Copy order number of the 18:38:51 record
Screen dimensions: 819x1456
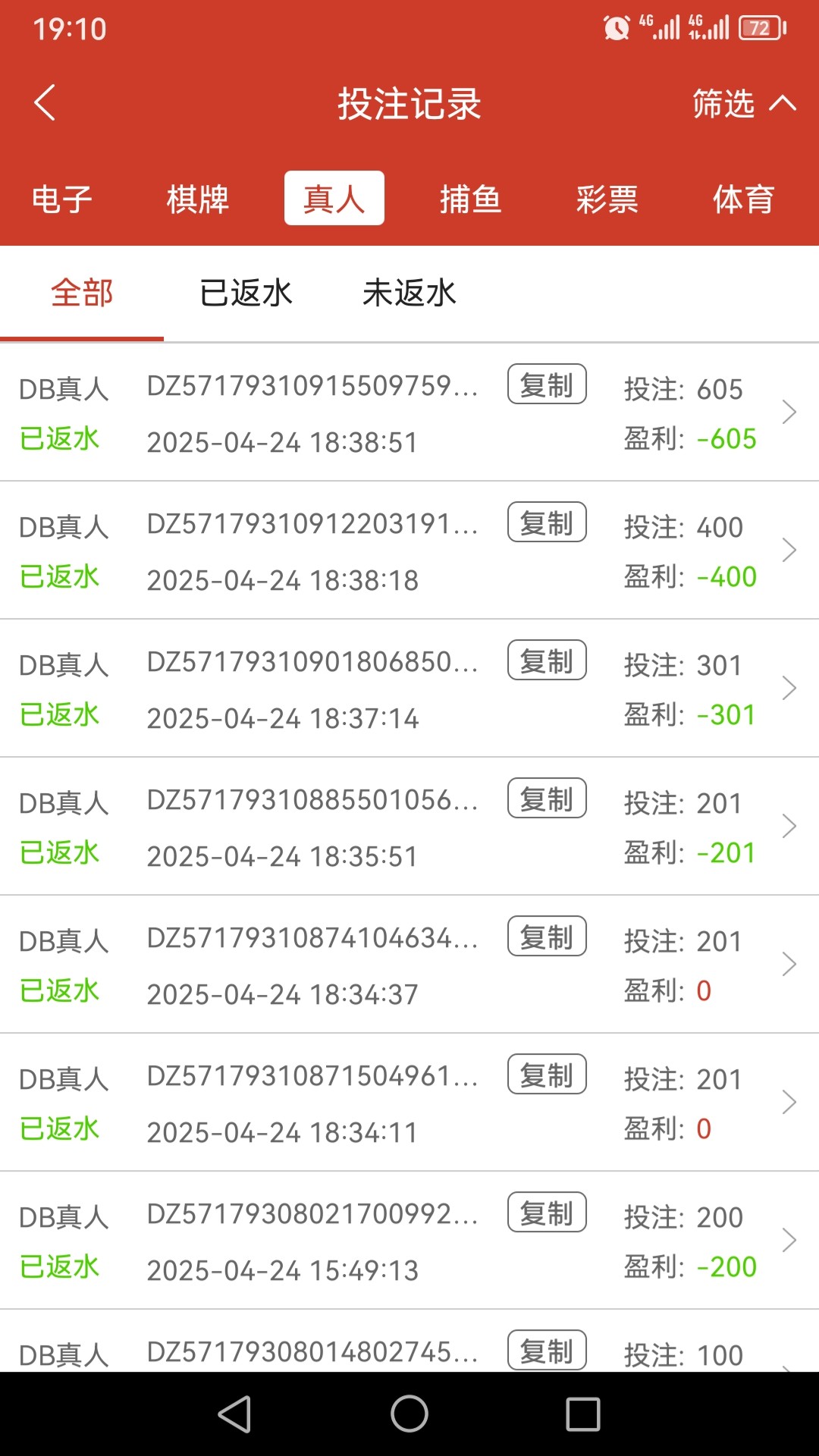[x=547, y=384]
